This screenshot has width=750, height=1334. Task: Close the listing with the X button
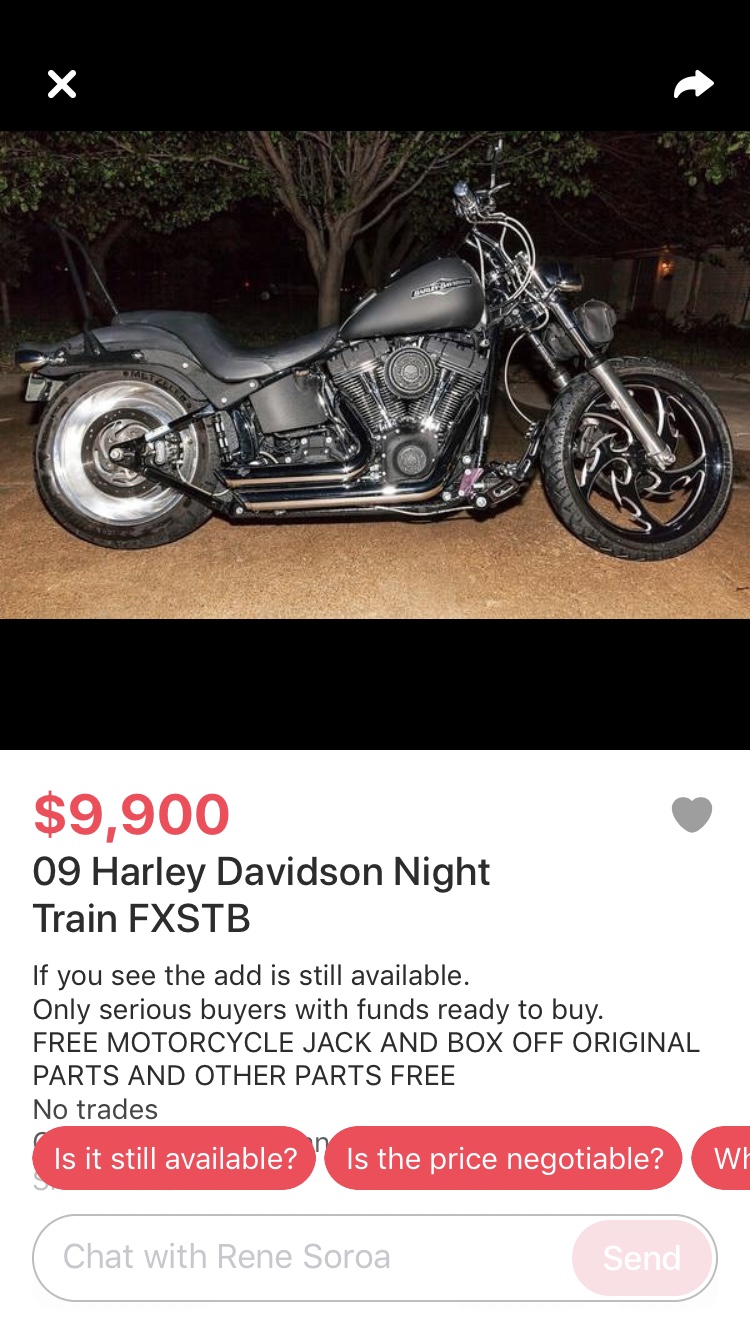62,84
